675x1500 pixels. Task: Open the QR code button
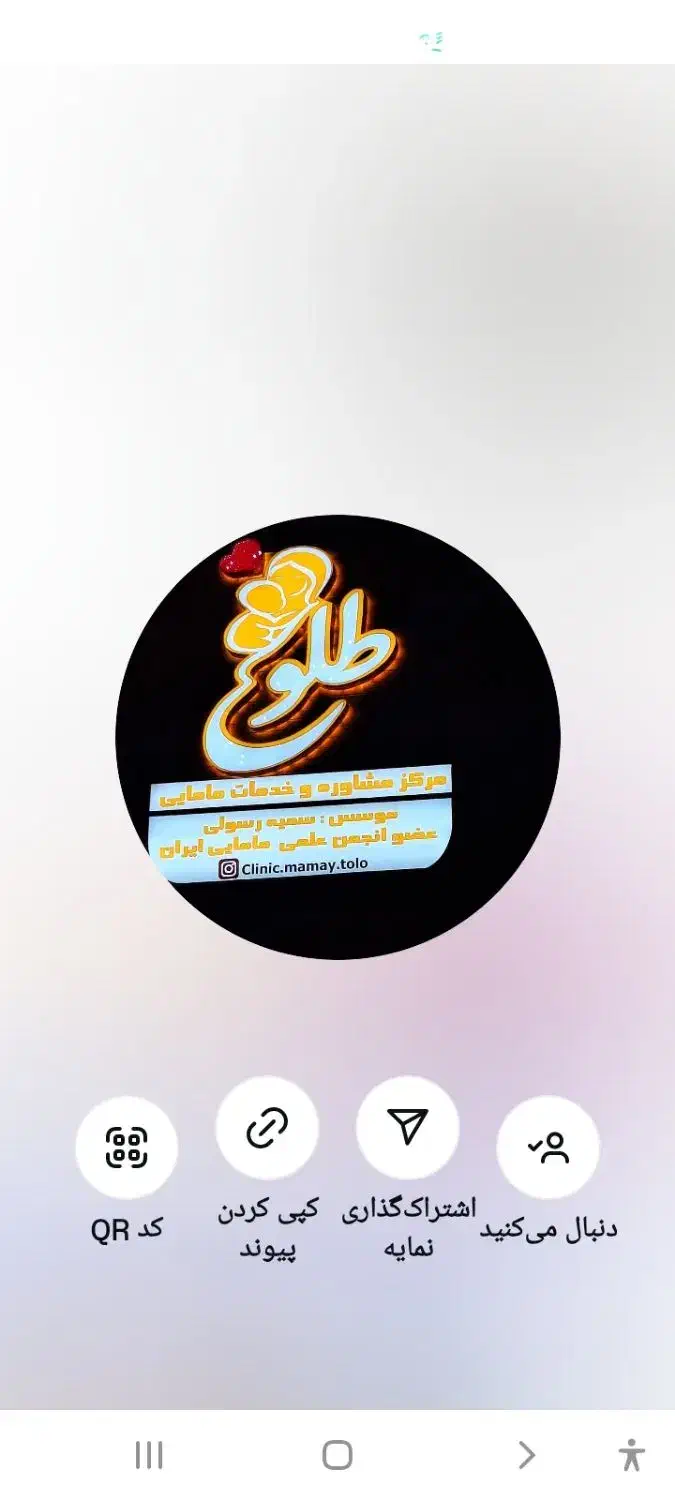point(127,1147)
